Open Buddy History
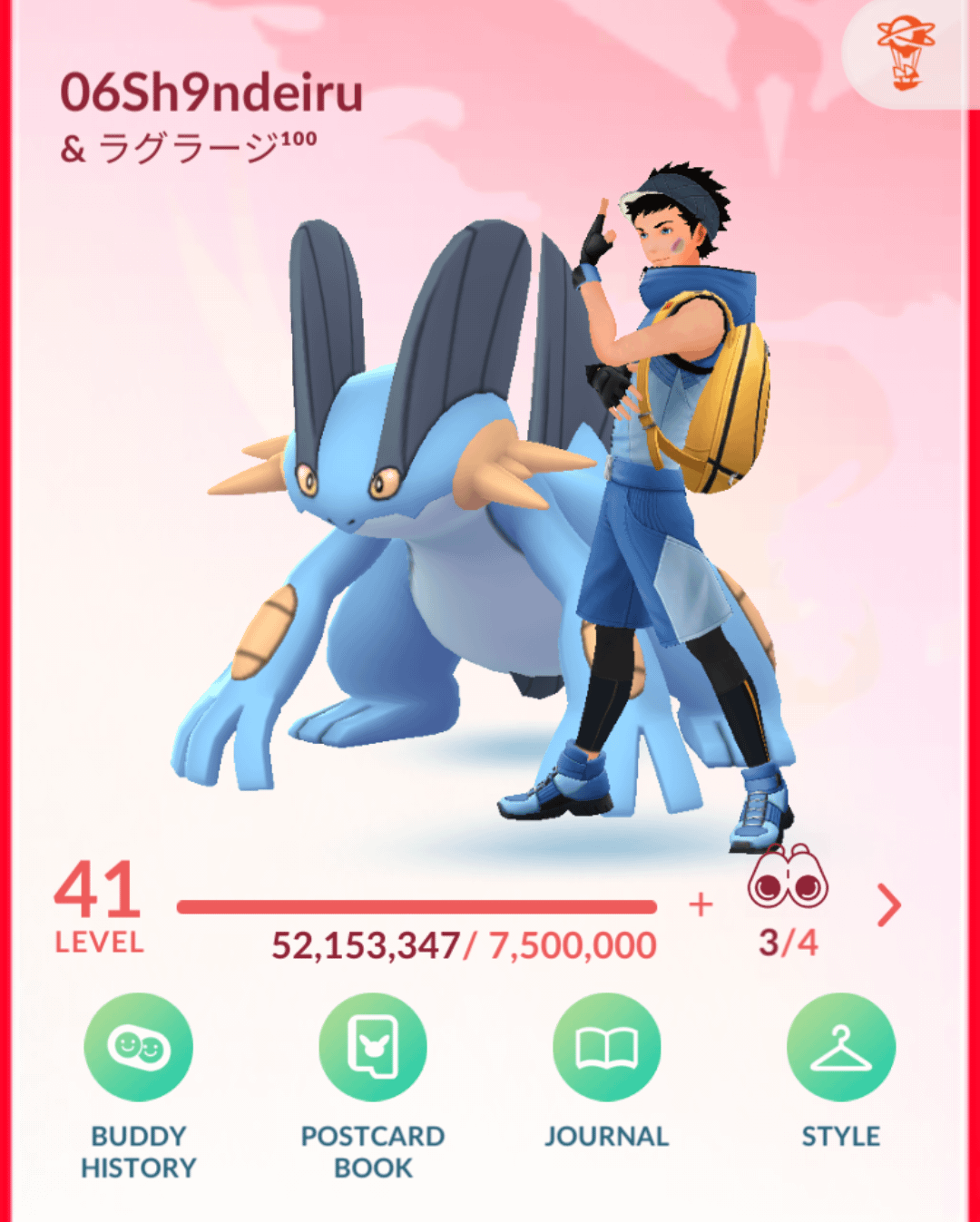 tap(139, 1048)
